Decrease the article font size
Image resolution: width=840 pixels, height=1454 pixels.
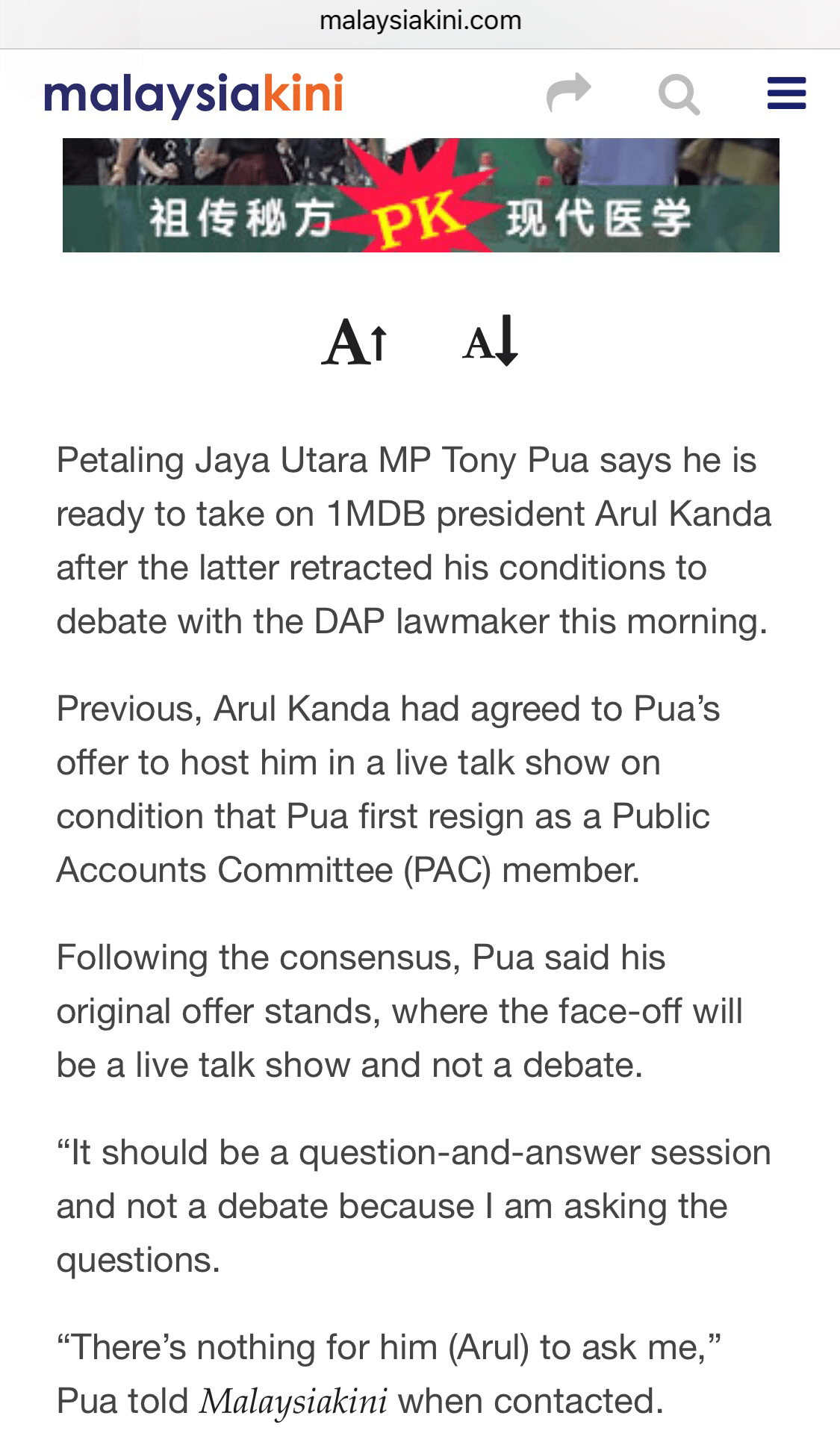pyautogui.click(x=490, y=342)
